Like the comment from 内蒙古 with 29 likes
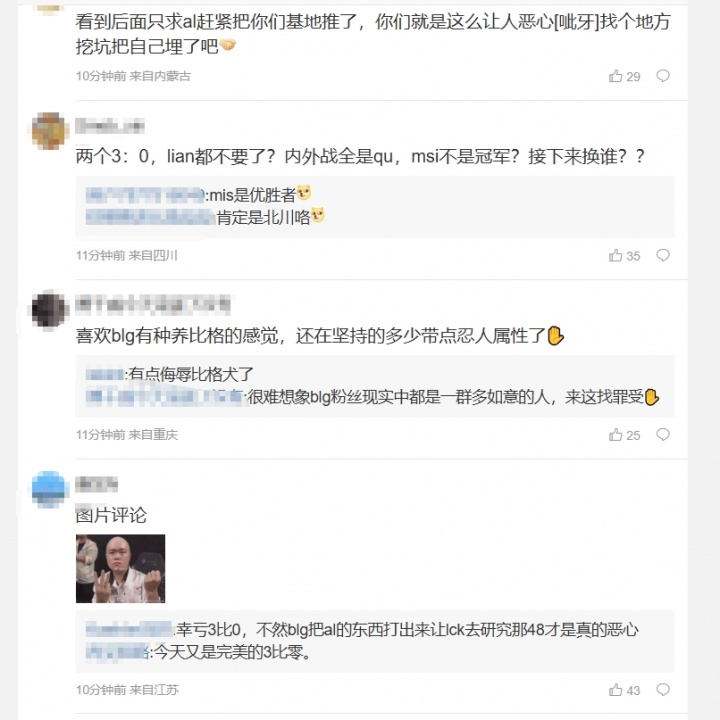 616,76
